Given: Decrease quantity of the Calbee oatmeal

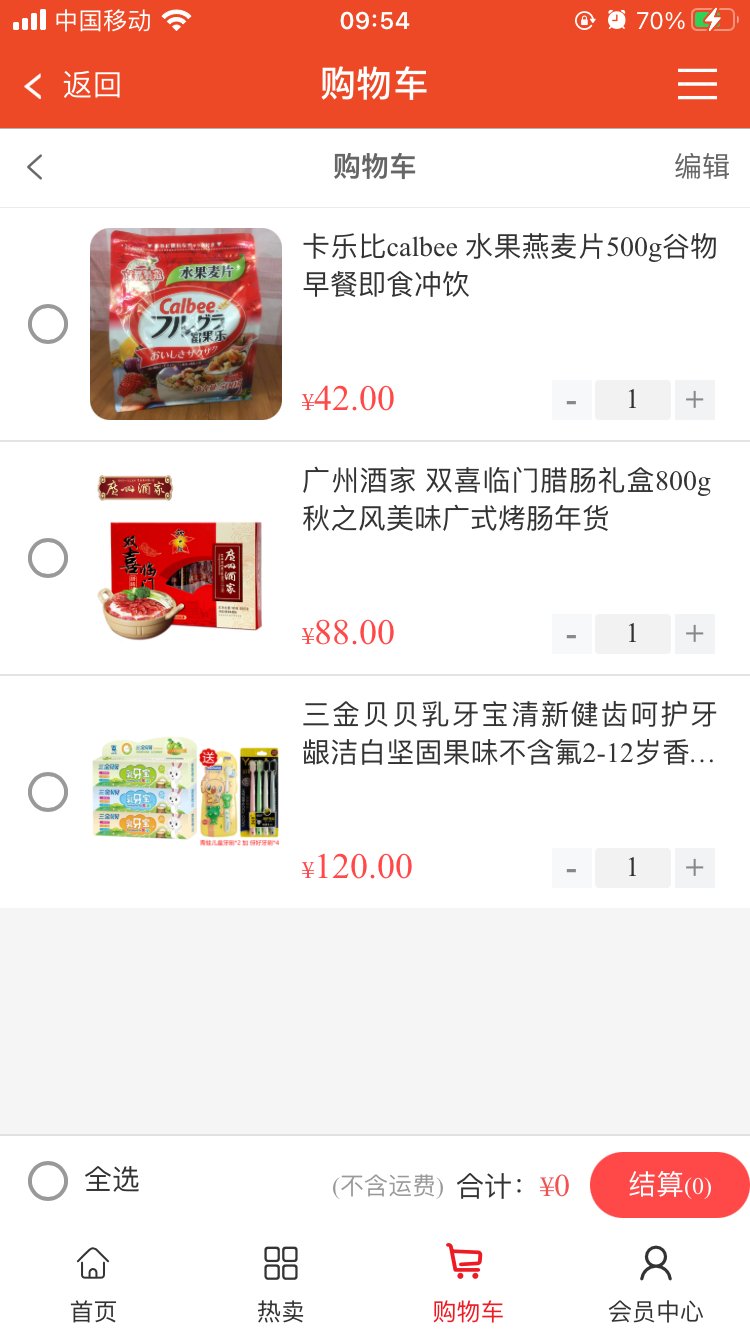Looking at the screenshot, I should [571, 399].
